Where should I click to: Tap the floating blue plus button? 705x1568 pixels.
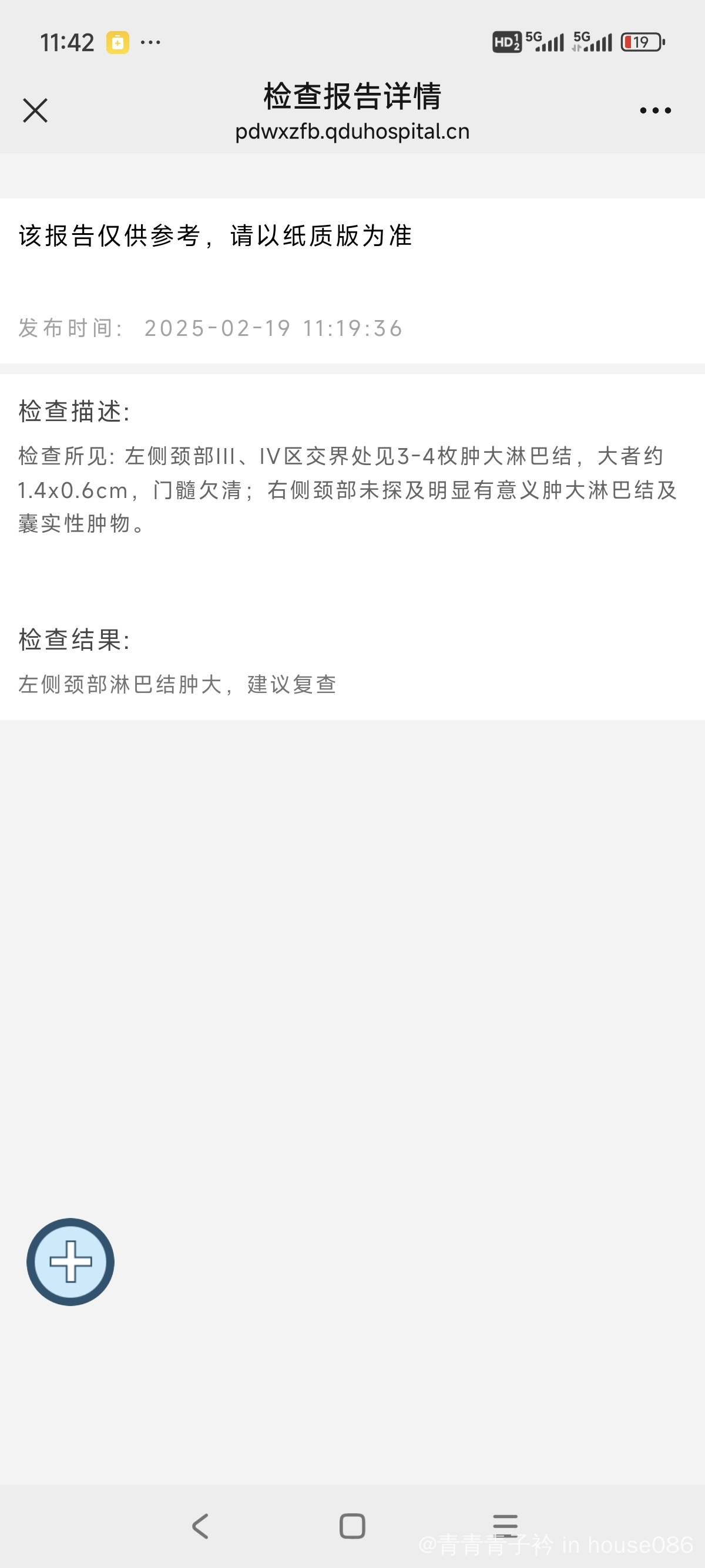(x=70, y=1262)
